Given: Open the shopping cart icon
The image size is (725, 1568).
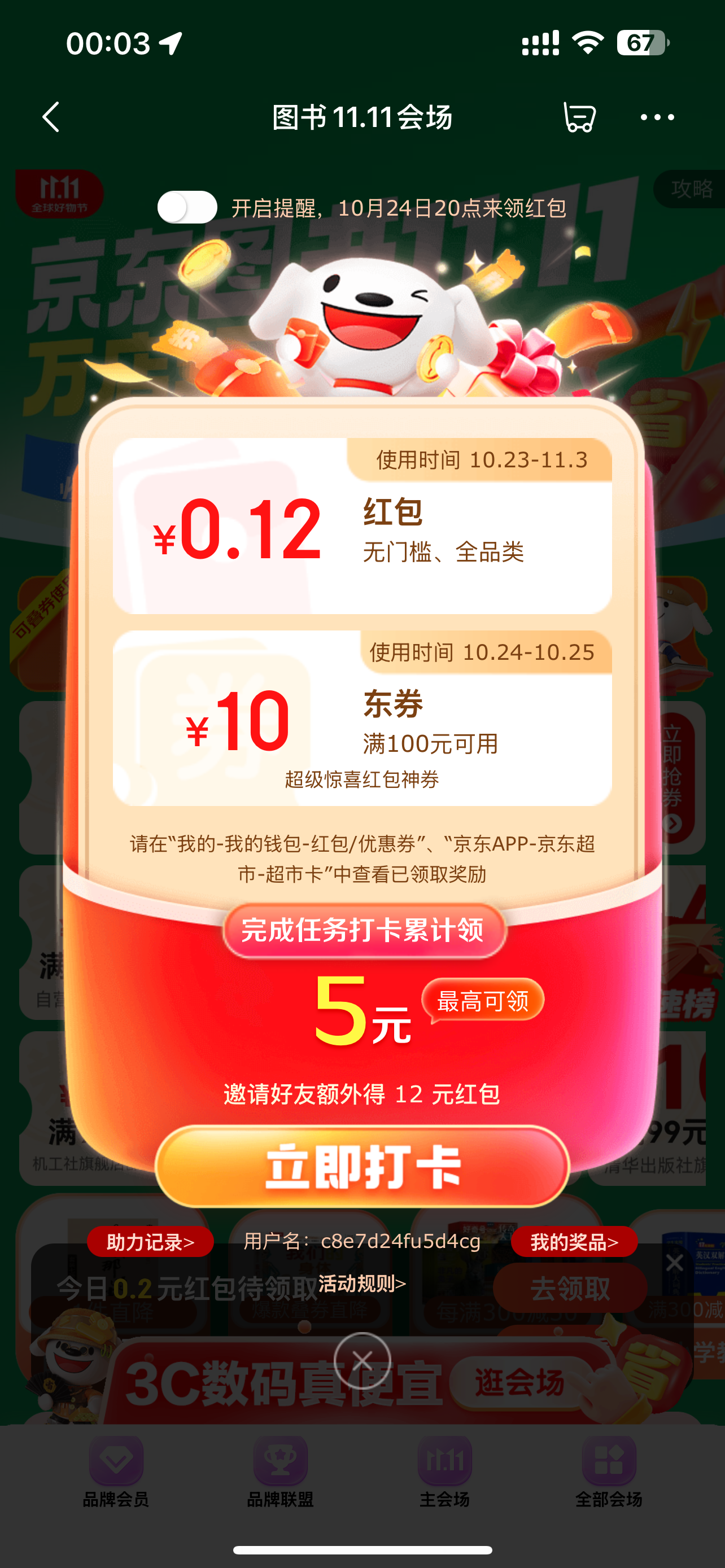Looking at the screenshot, I should click(x=578, y=117).
